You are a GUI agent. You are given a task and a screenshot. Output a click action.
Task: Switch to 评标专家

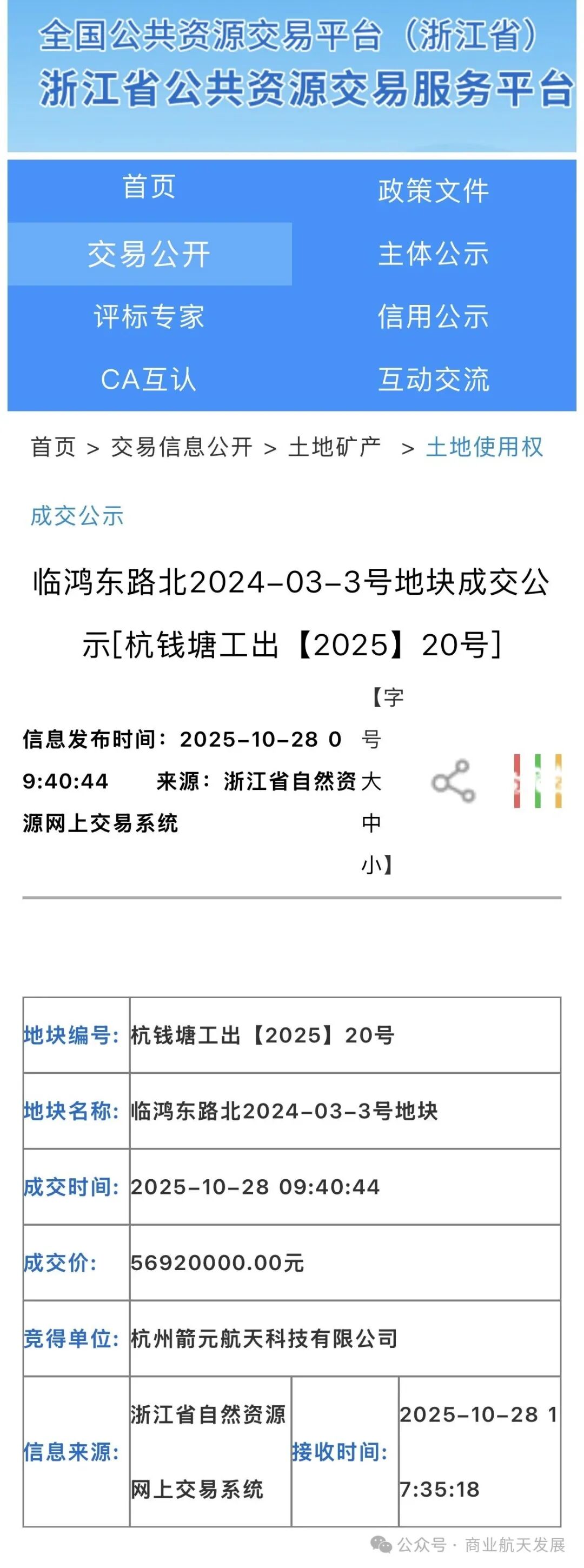tap(149, 316)
